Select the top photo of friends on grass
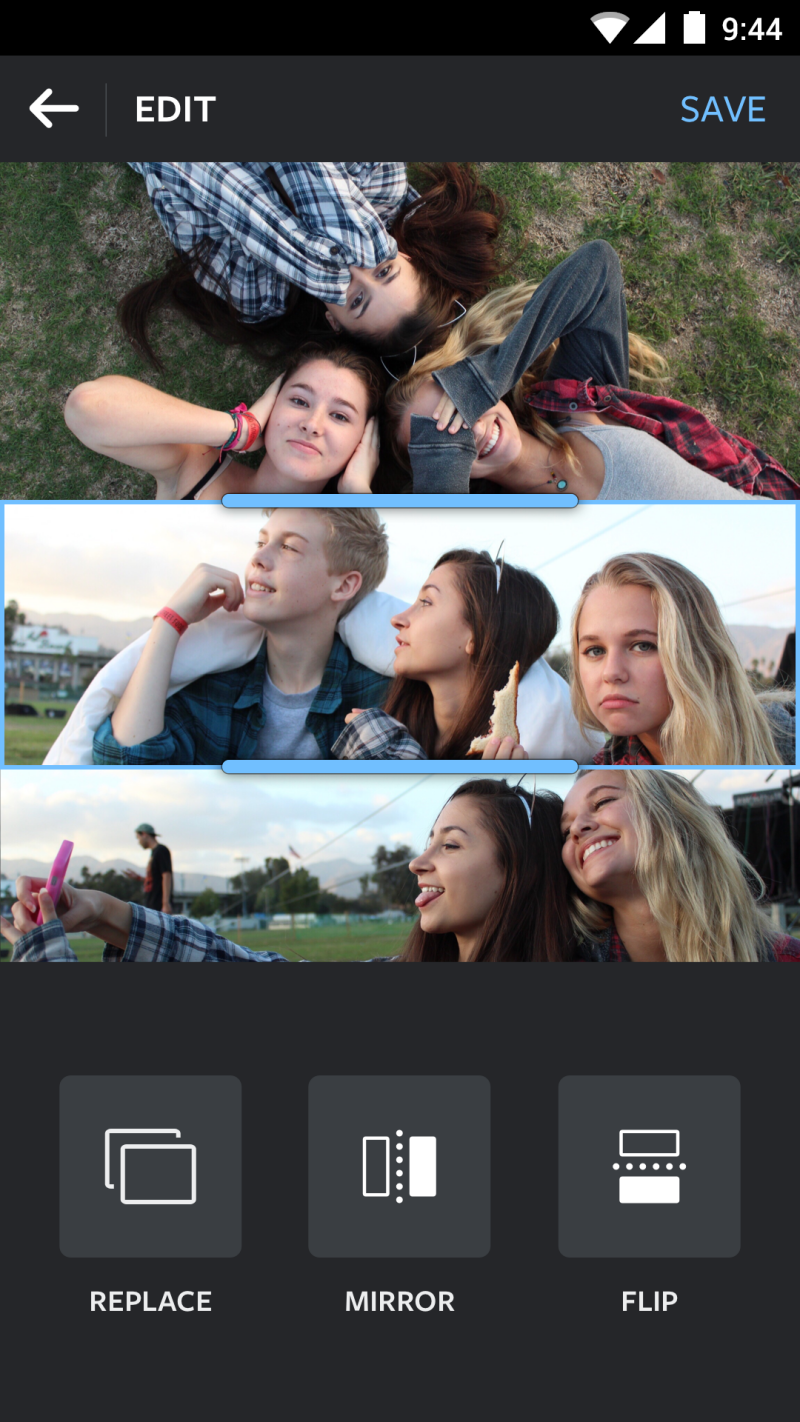The height and width of the screenshot is (1422, 800). 400,330
